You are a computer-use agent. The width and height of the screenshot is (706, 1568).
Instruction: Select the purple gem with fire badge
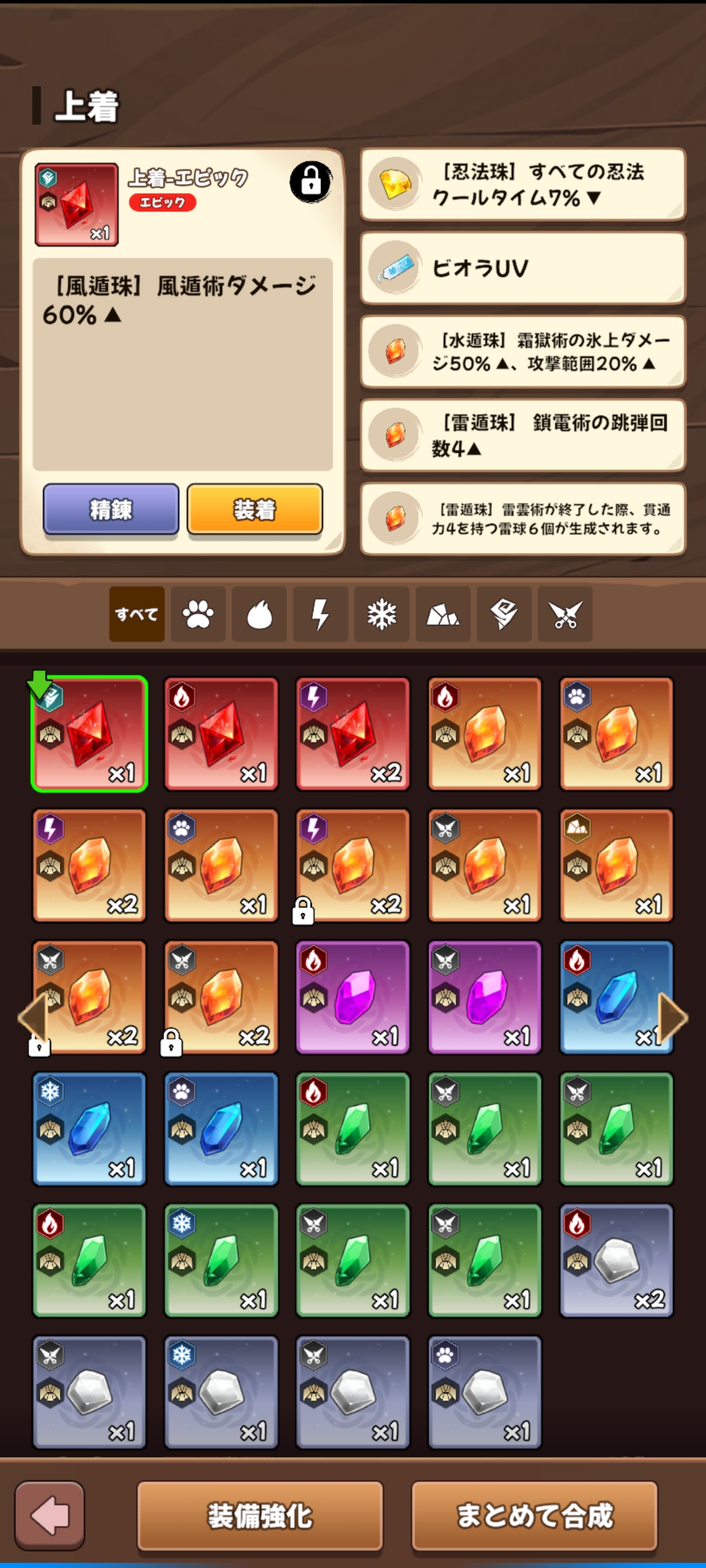point(353,997)
